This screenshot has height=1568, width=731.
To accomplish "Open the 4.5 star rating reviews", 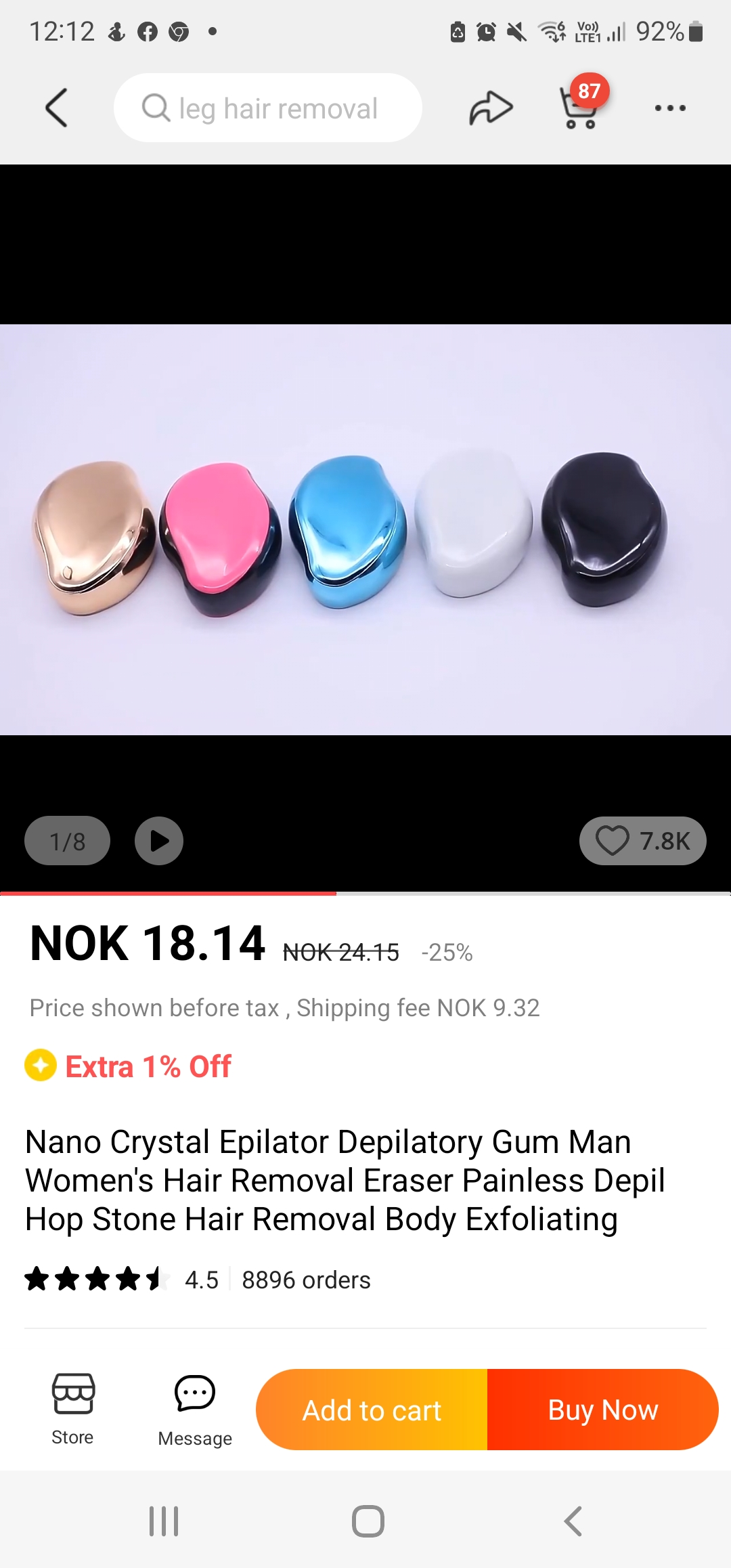I will point(122,1280).
